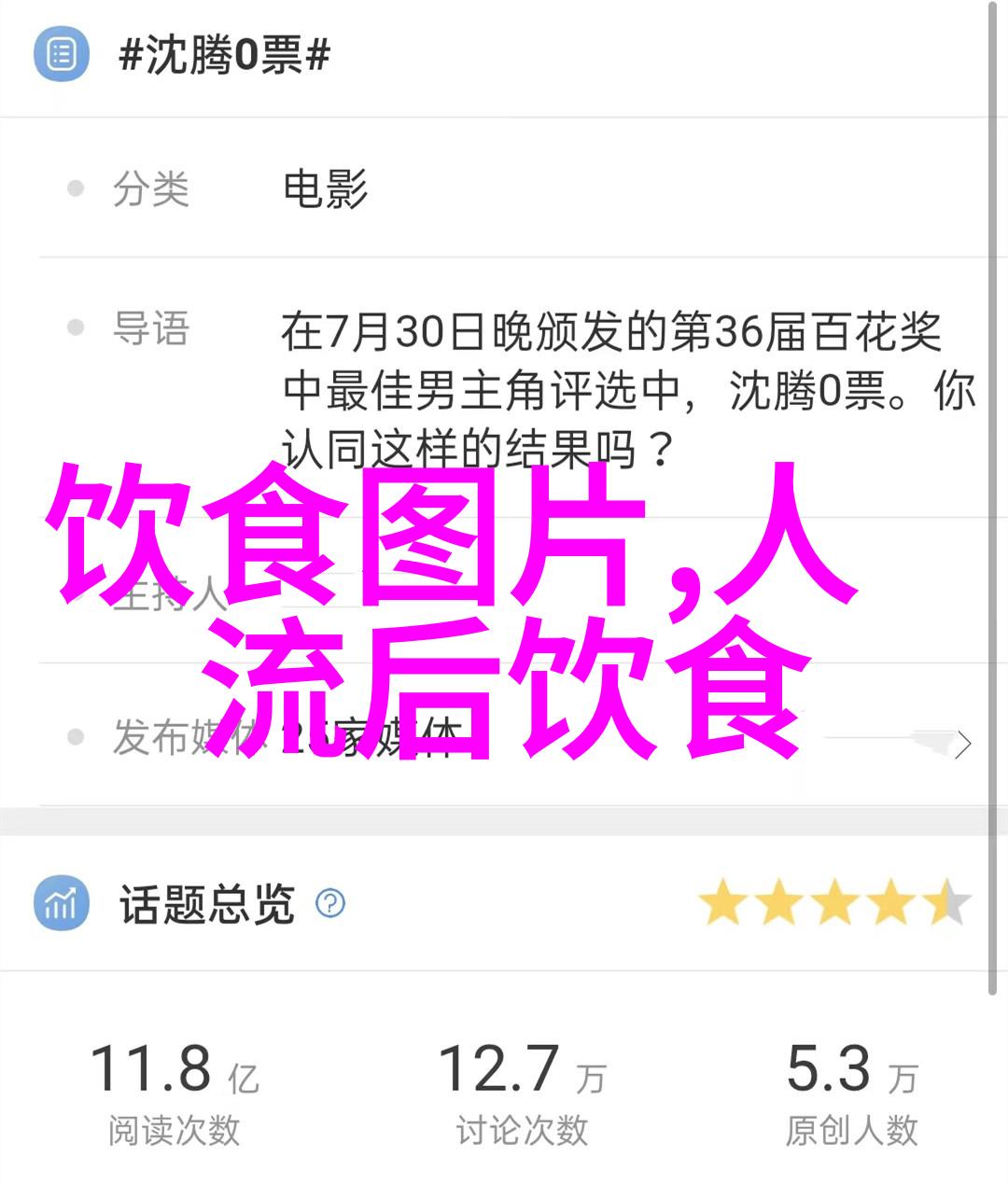Open the help icon beside 话题总览
Screen dimensions: 1008x1185
(x=330, y=903)
